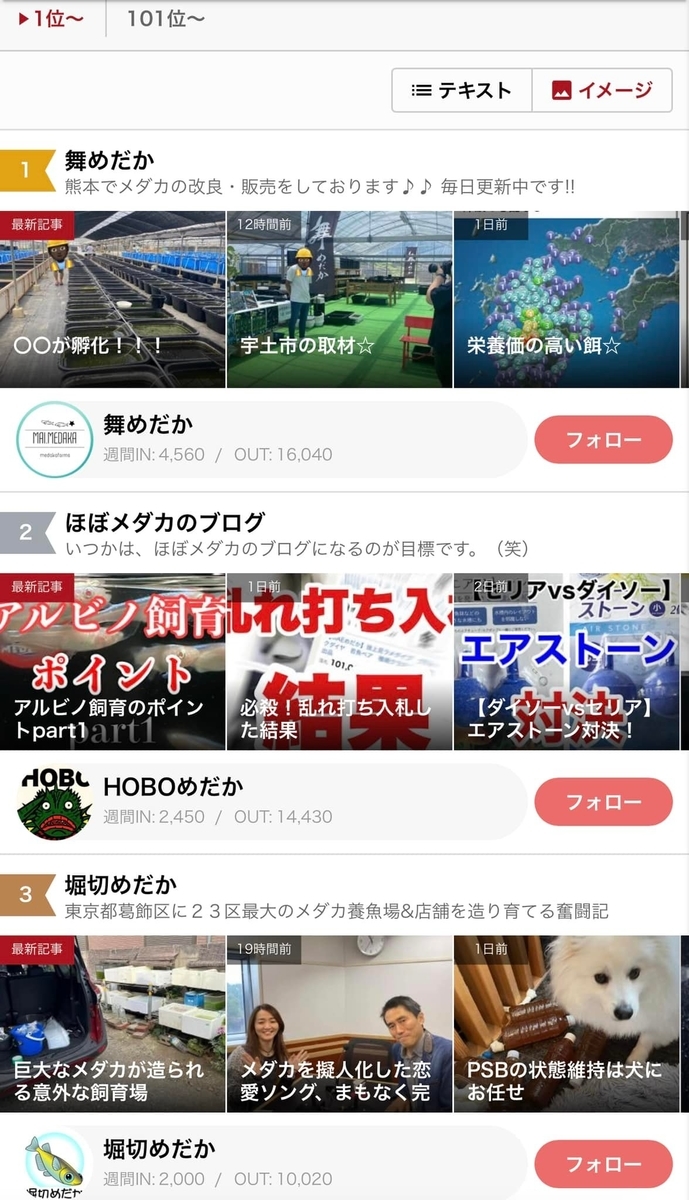Open the article エアストーン対決！
689x1200 pixels.
tap(566, 661)
